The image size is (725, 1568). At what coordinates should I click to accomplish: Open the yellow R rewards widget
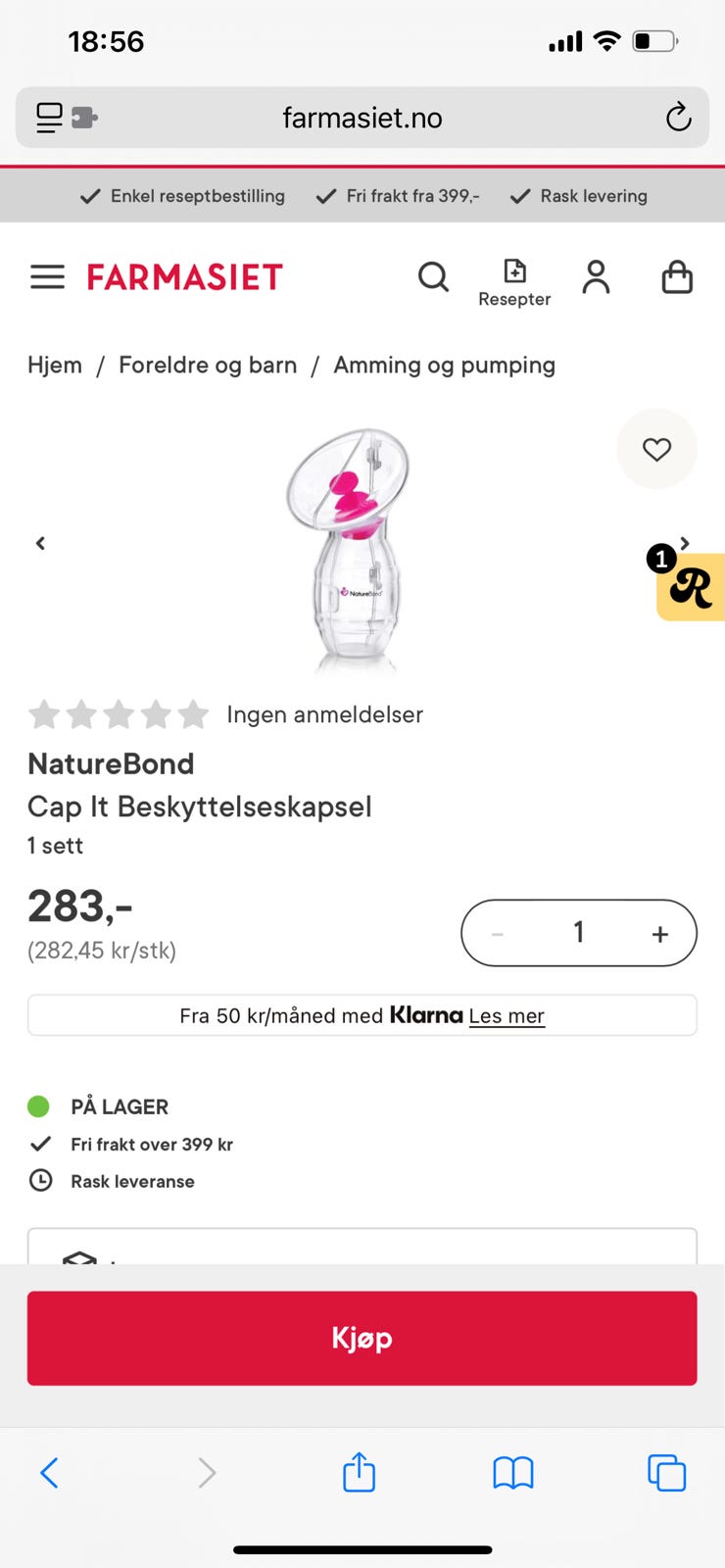point(691,587)
